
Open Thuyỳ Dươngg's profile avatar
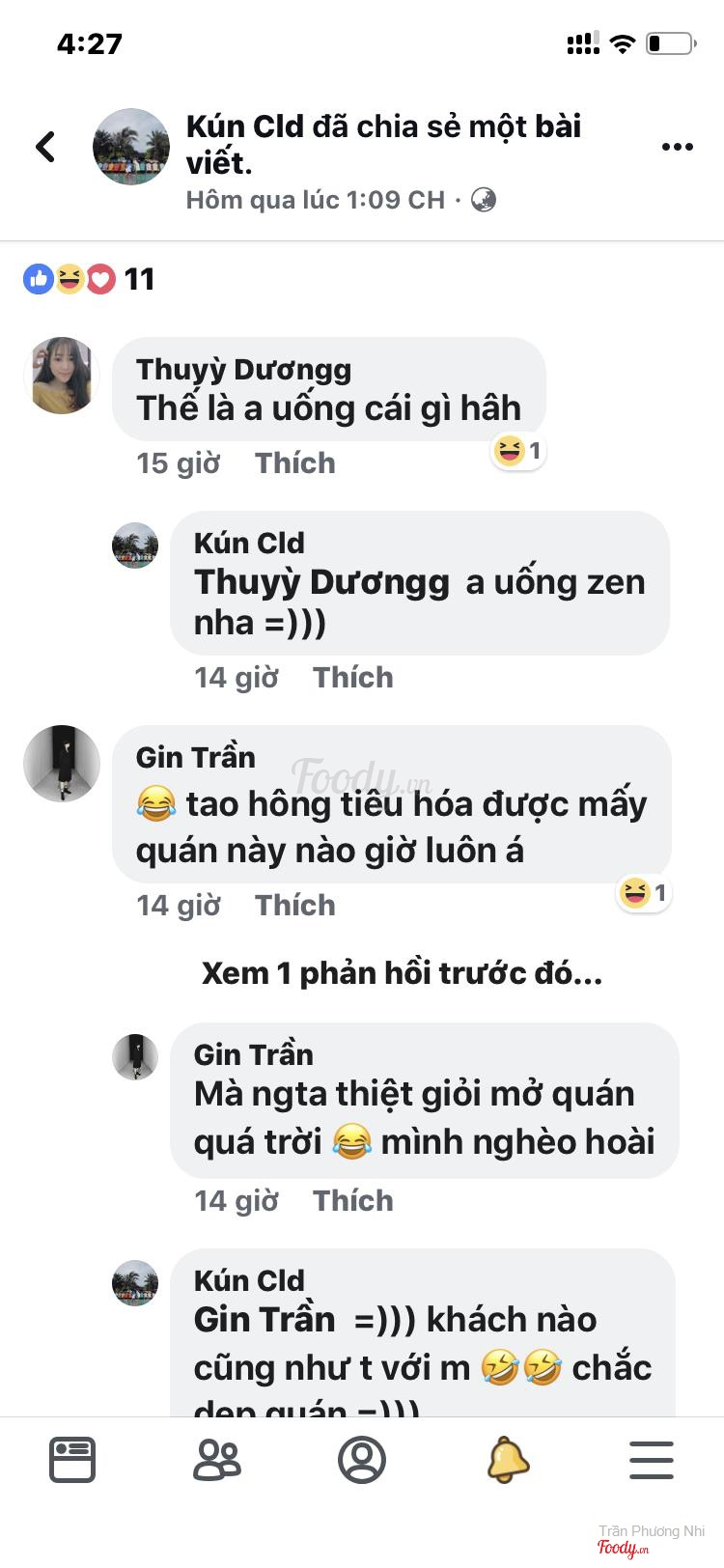62,376
